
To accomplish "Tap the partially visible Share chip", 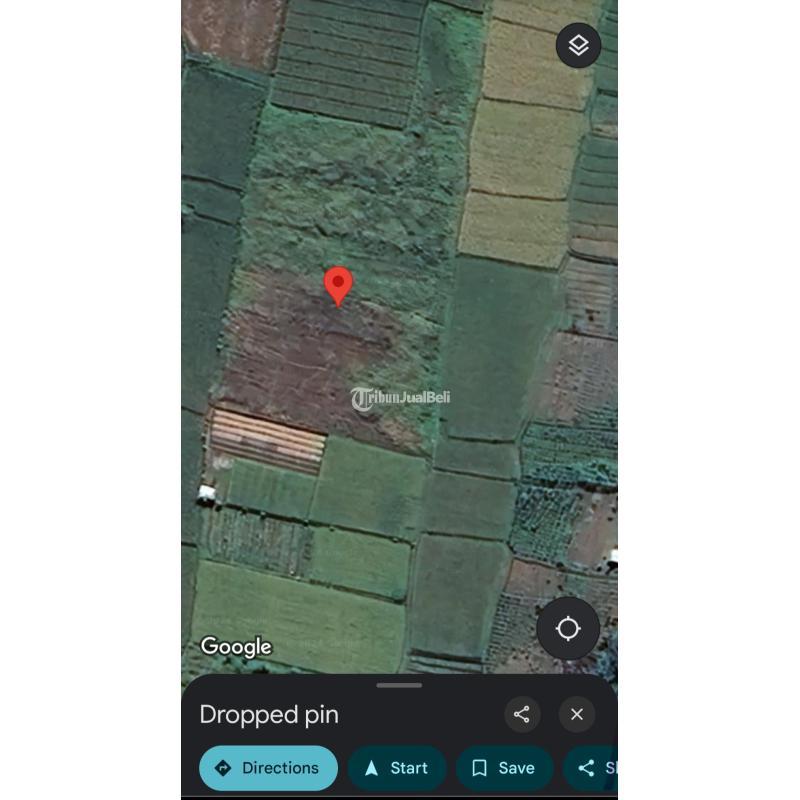I will pos(594,768).
